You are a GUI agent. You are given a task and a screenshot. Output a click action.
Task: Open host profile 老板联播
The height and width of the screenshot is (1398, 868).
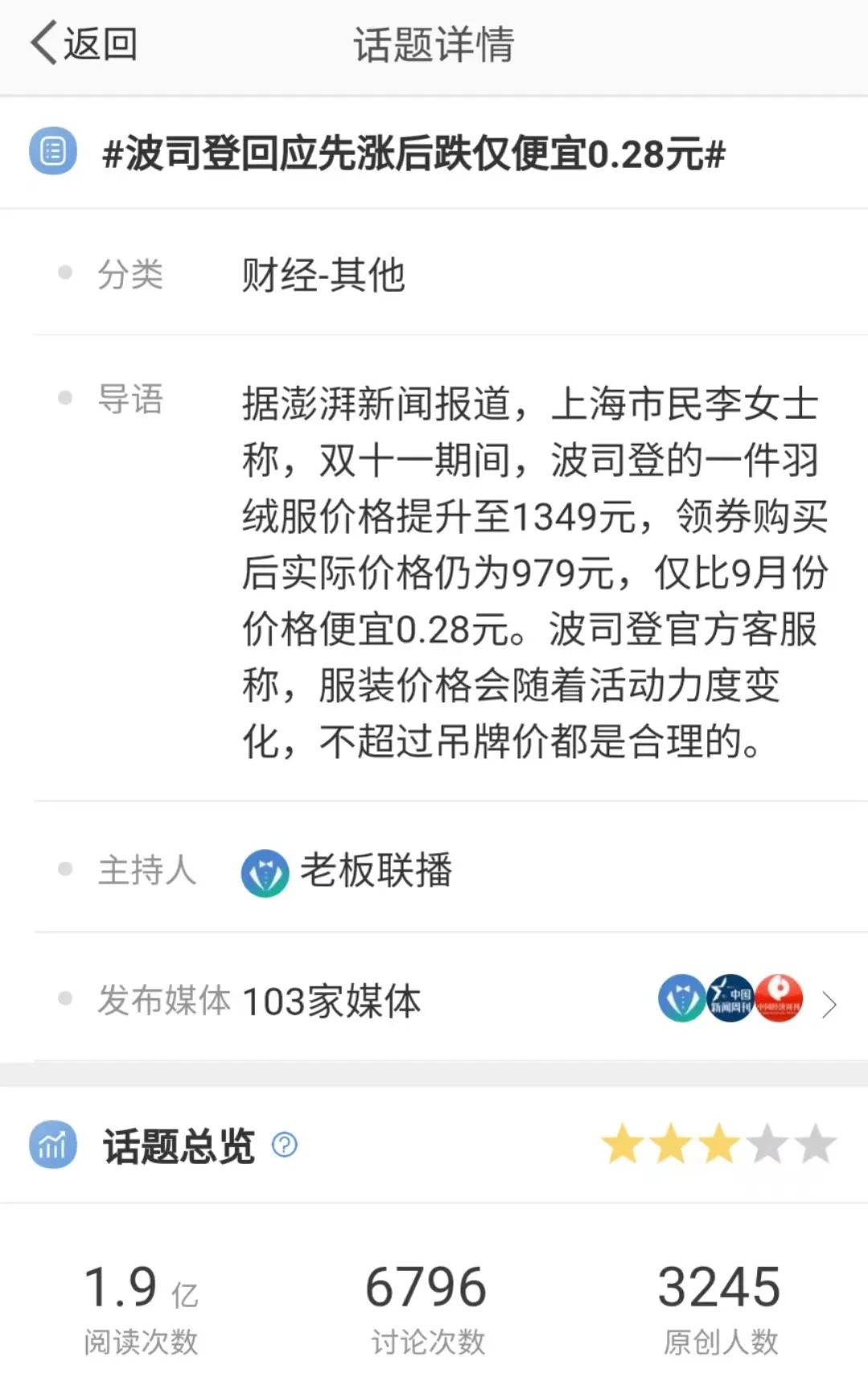pos(347,871)
